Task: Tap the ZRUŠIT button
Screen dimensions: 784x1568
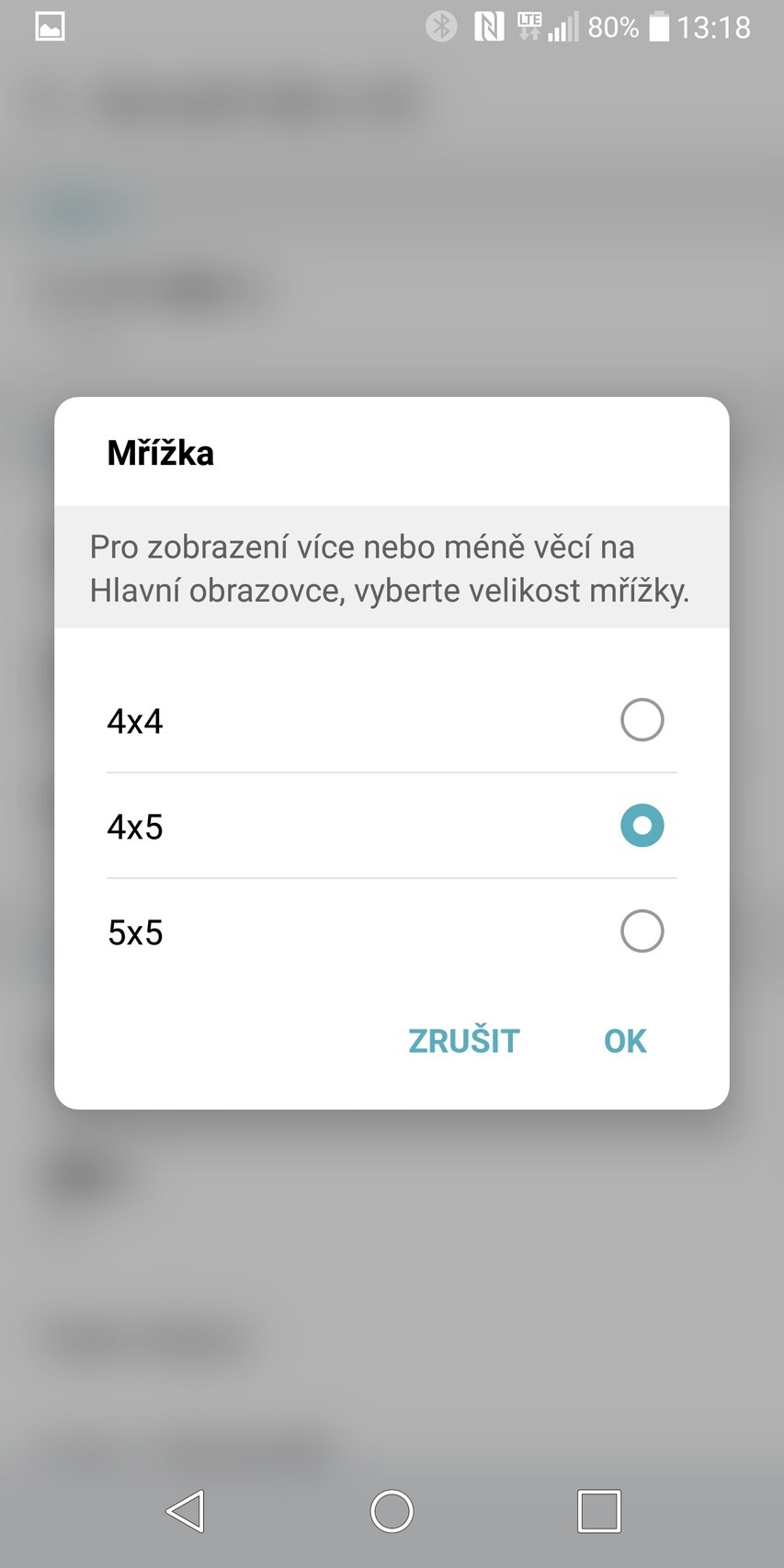Action: click(x=462, y=1041)
